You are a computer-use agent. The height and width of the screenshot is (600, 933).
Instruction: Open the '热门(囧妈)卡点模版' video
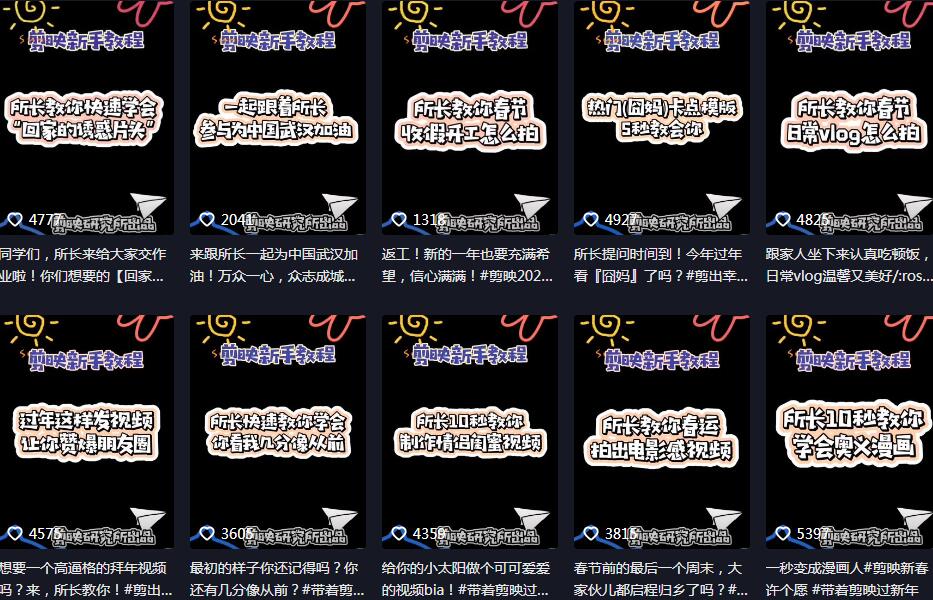(661, 120)
